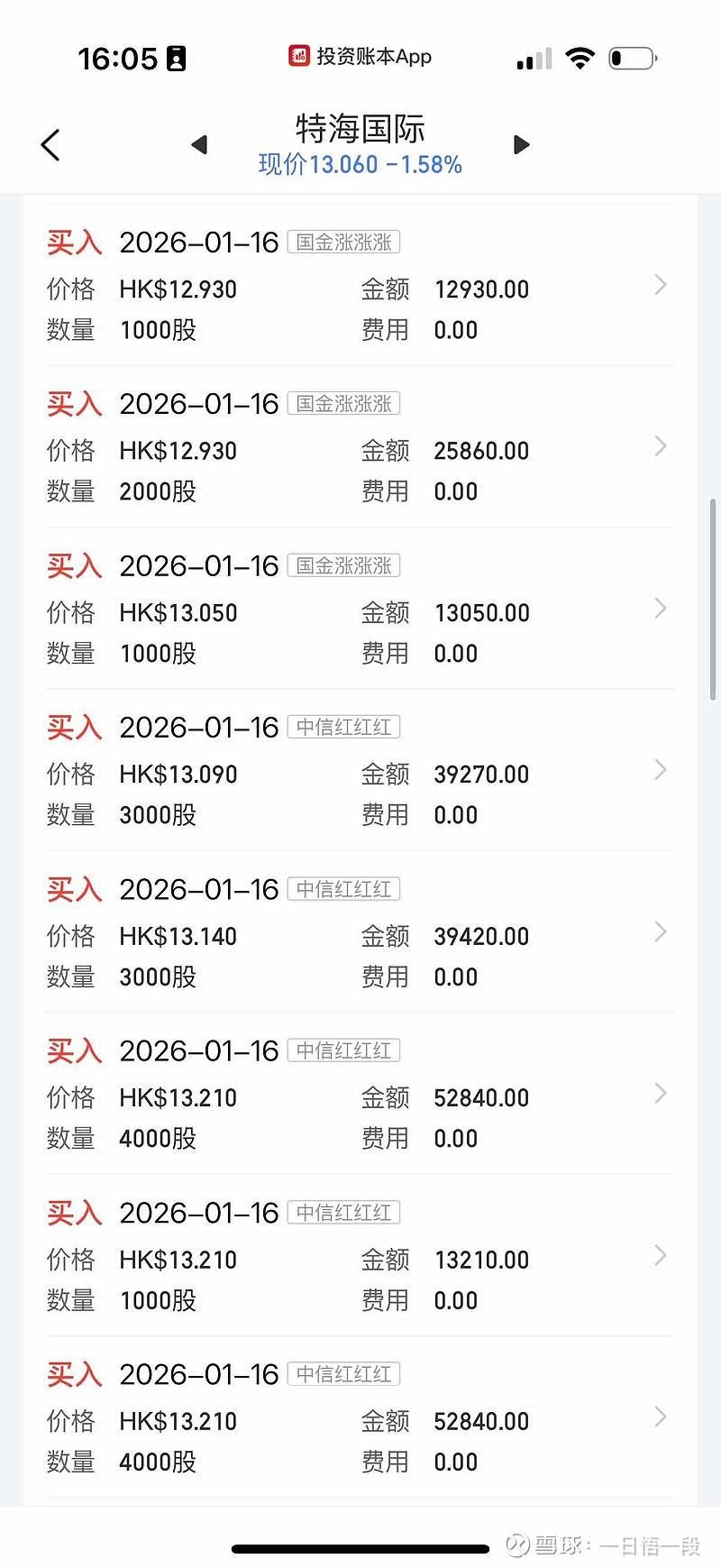Tap the 现价13.060 price text

pos(358,164)
